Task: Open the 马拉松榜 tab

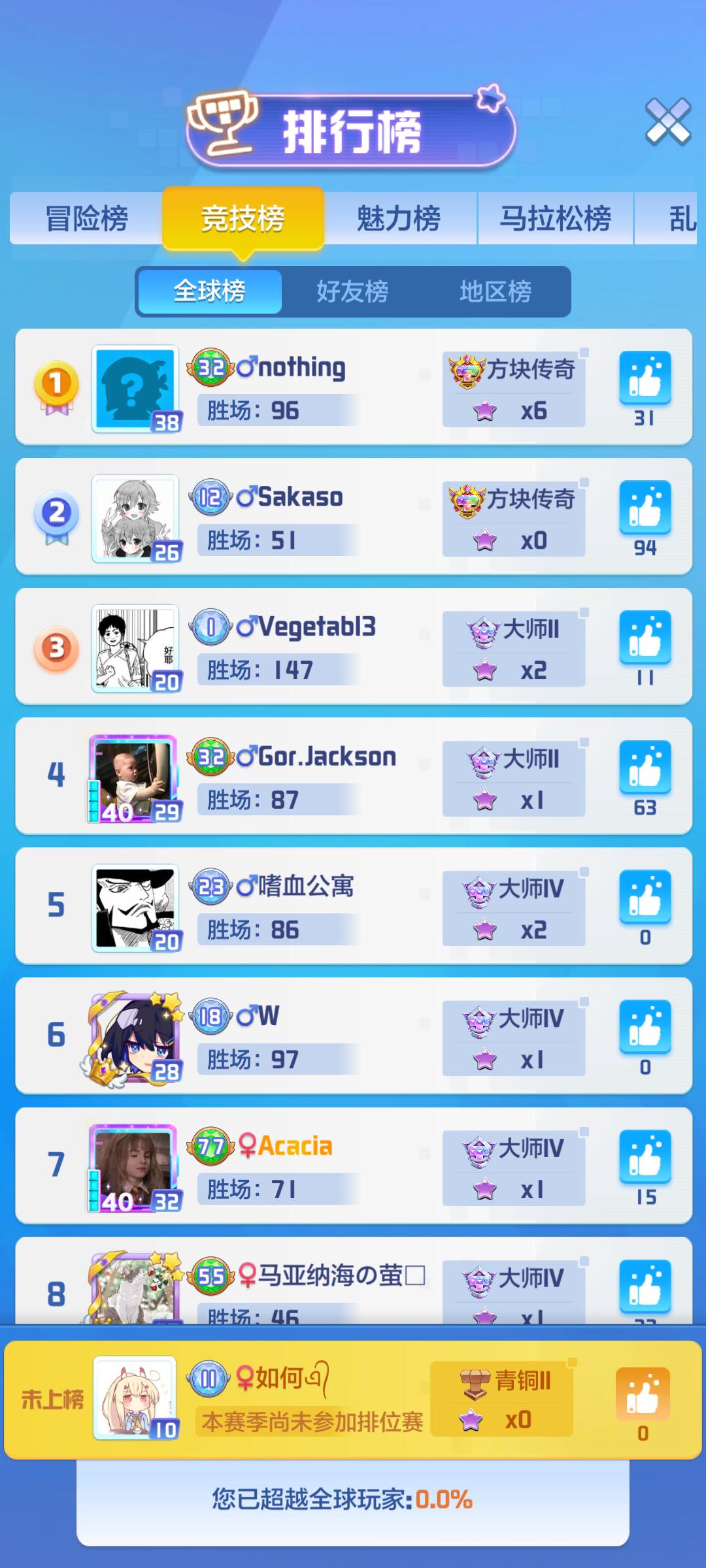Action: pos(555,218)
